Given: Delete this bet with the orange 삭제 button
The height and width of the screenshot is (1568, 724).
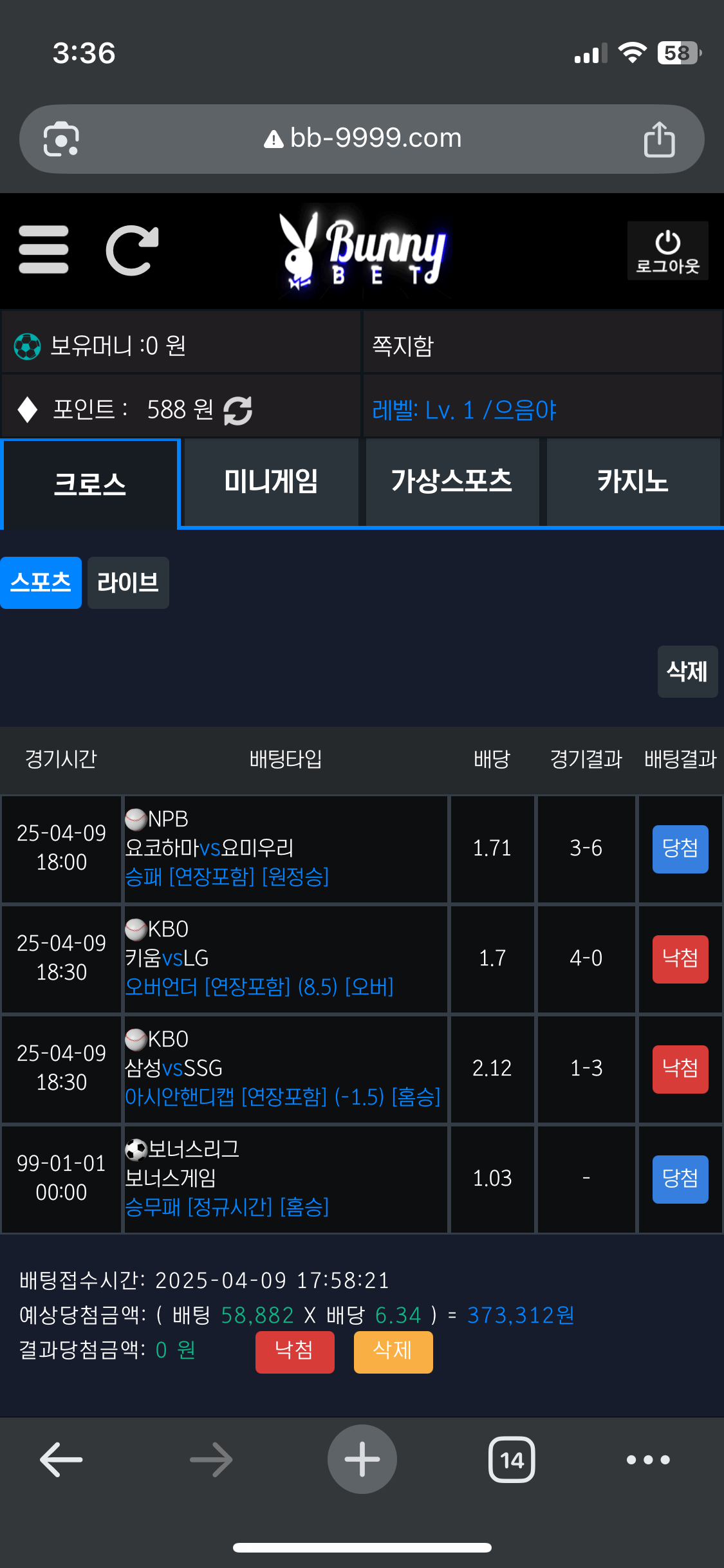Looking at the screenshot, I should 393,1352.
